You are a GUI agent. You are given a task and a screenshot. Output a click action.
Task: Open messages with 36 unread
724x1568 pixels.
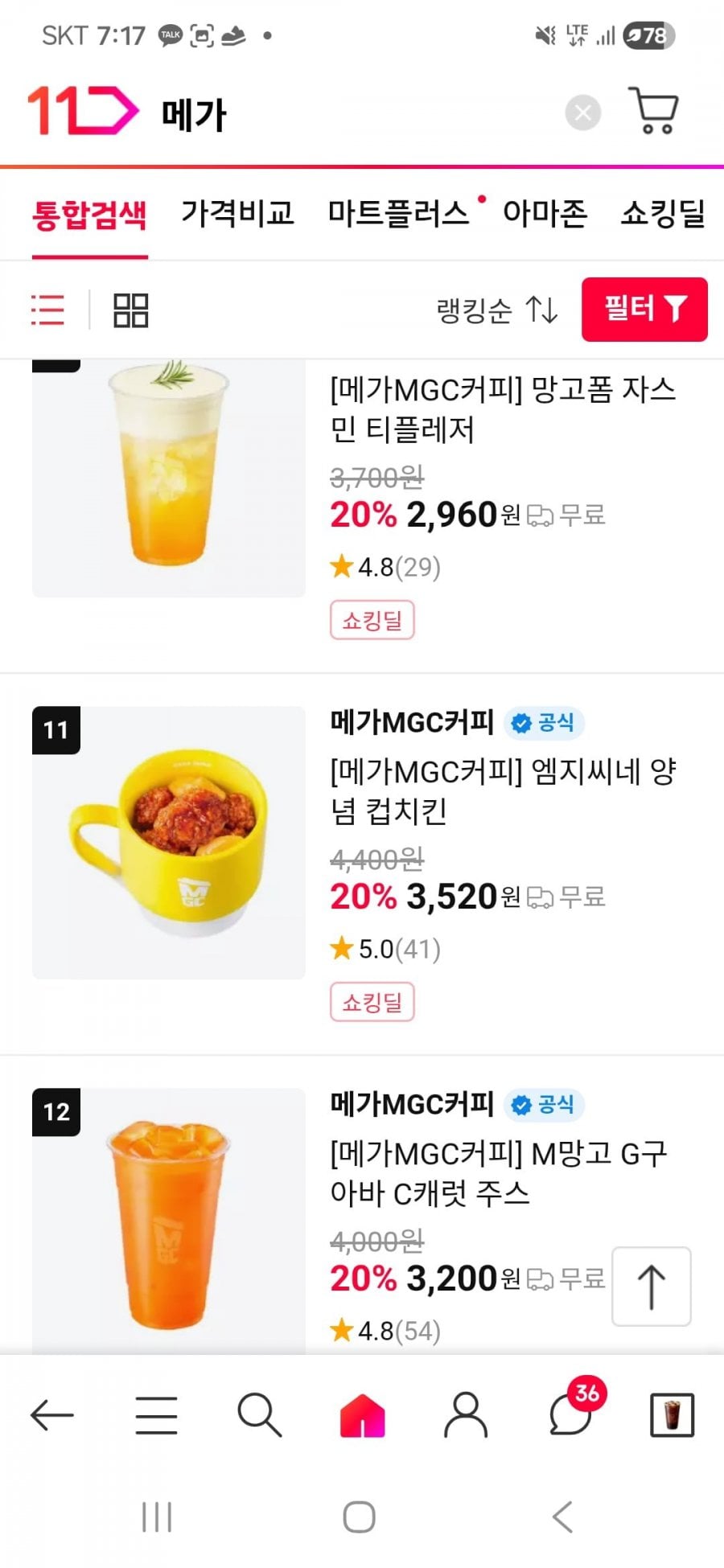tap(571, 1415)
